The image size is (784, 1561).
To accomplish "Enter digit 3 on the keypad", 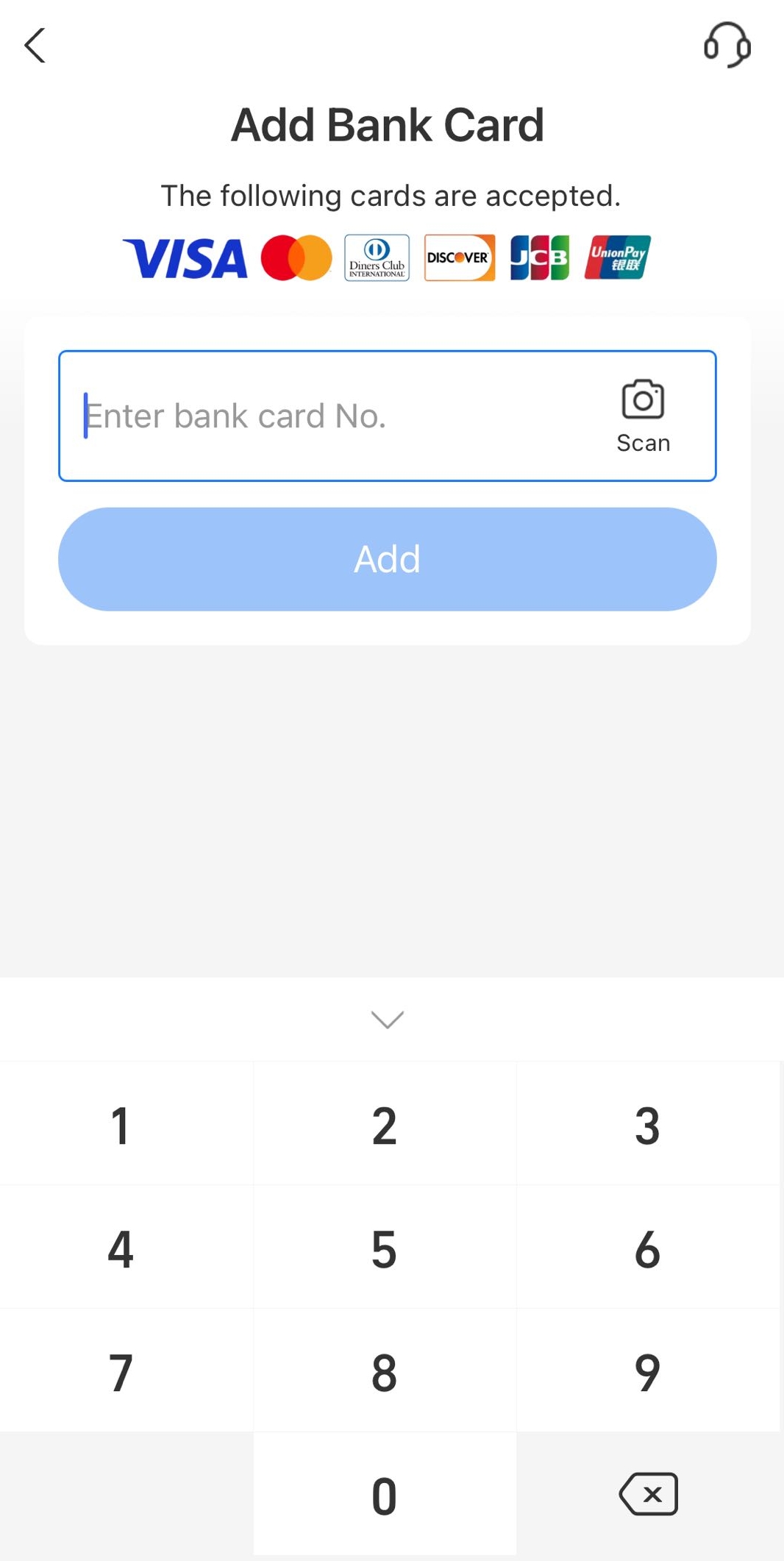I will 647,1126.
